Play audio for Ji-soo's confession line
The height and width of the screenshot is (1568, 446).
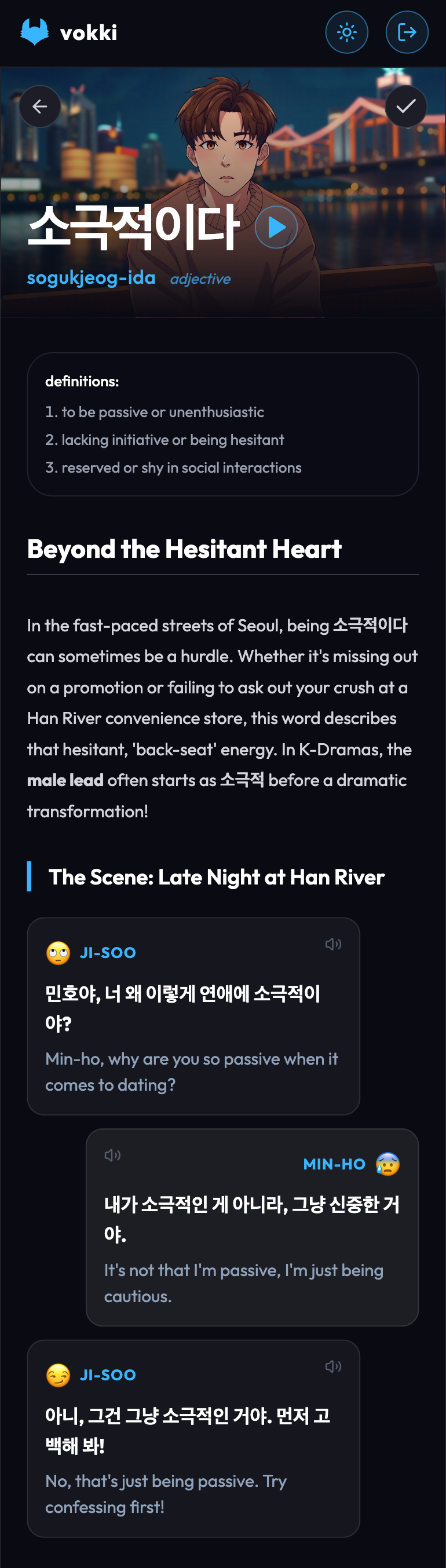point(333,1366)
